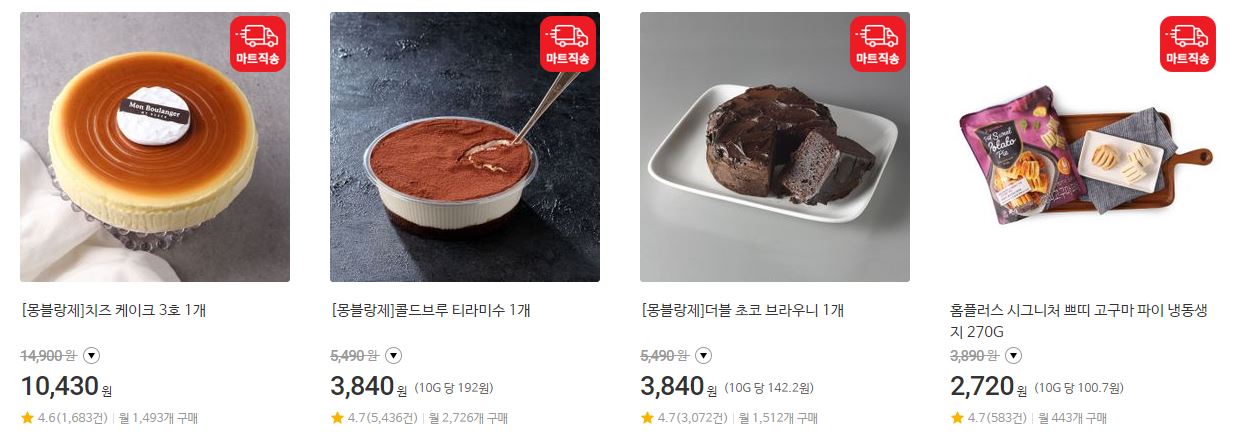This screenshot has height=448, width=1244.
Task: Tap the [몽블랑제]더블 초코 브라우니 1개 title
Action: (x=742, y=310)
